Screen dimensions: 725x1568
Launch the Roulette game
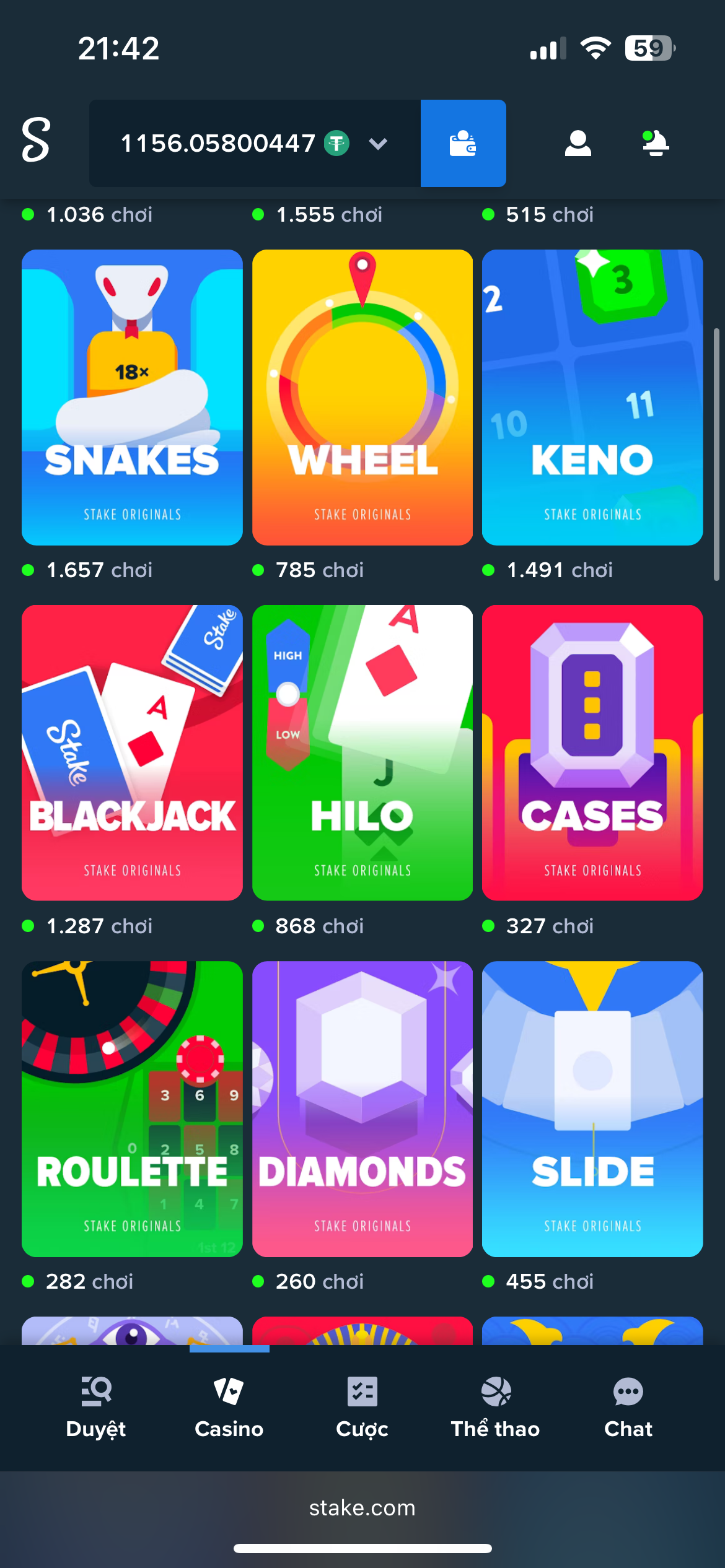(x=132, y=1108)
